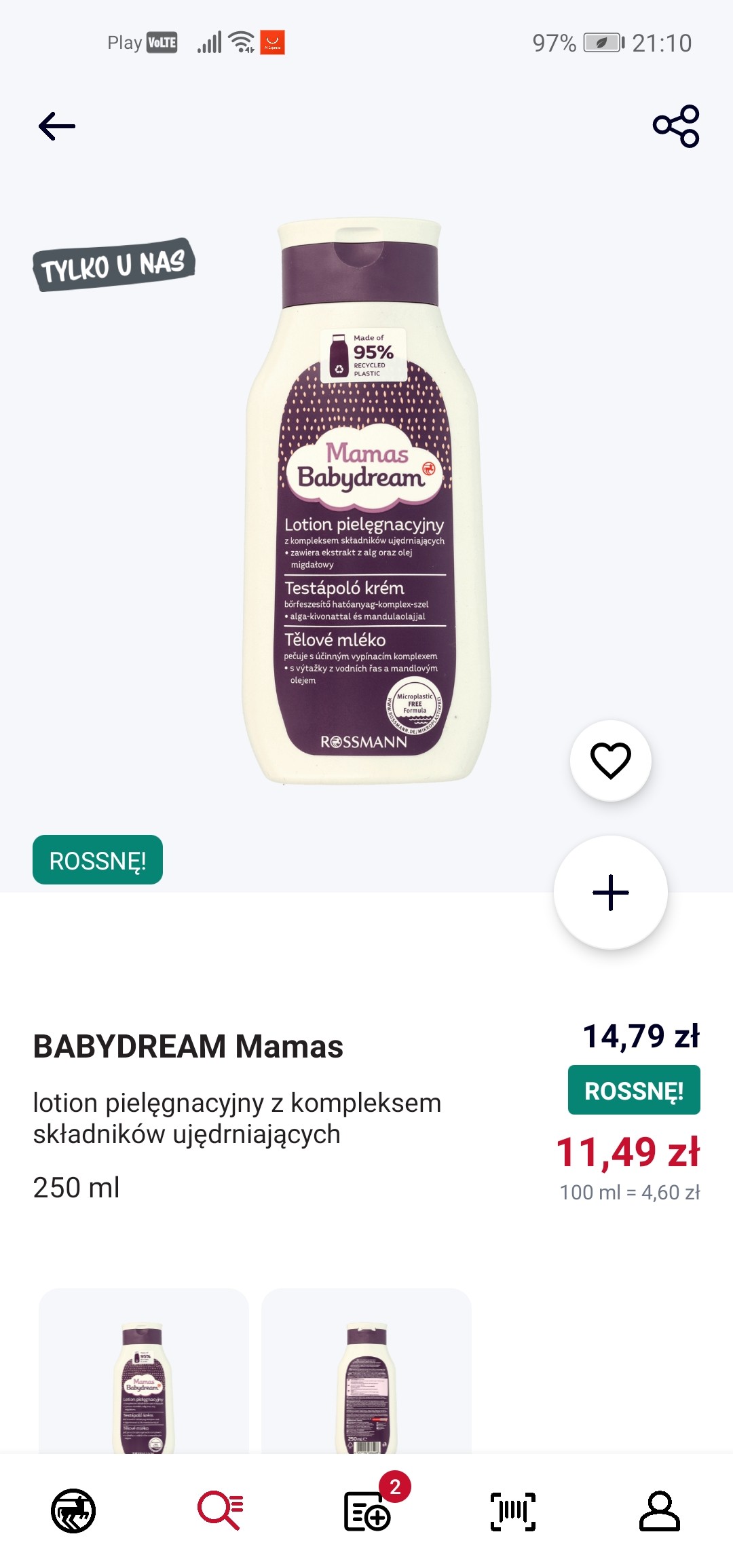
Task: Open shopping list with 2 items
Action: click(368, 1511)
